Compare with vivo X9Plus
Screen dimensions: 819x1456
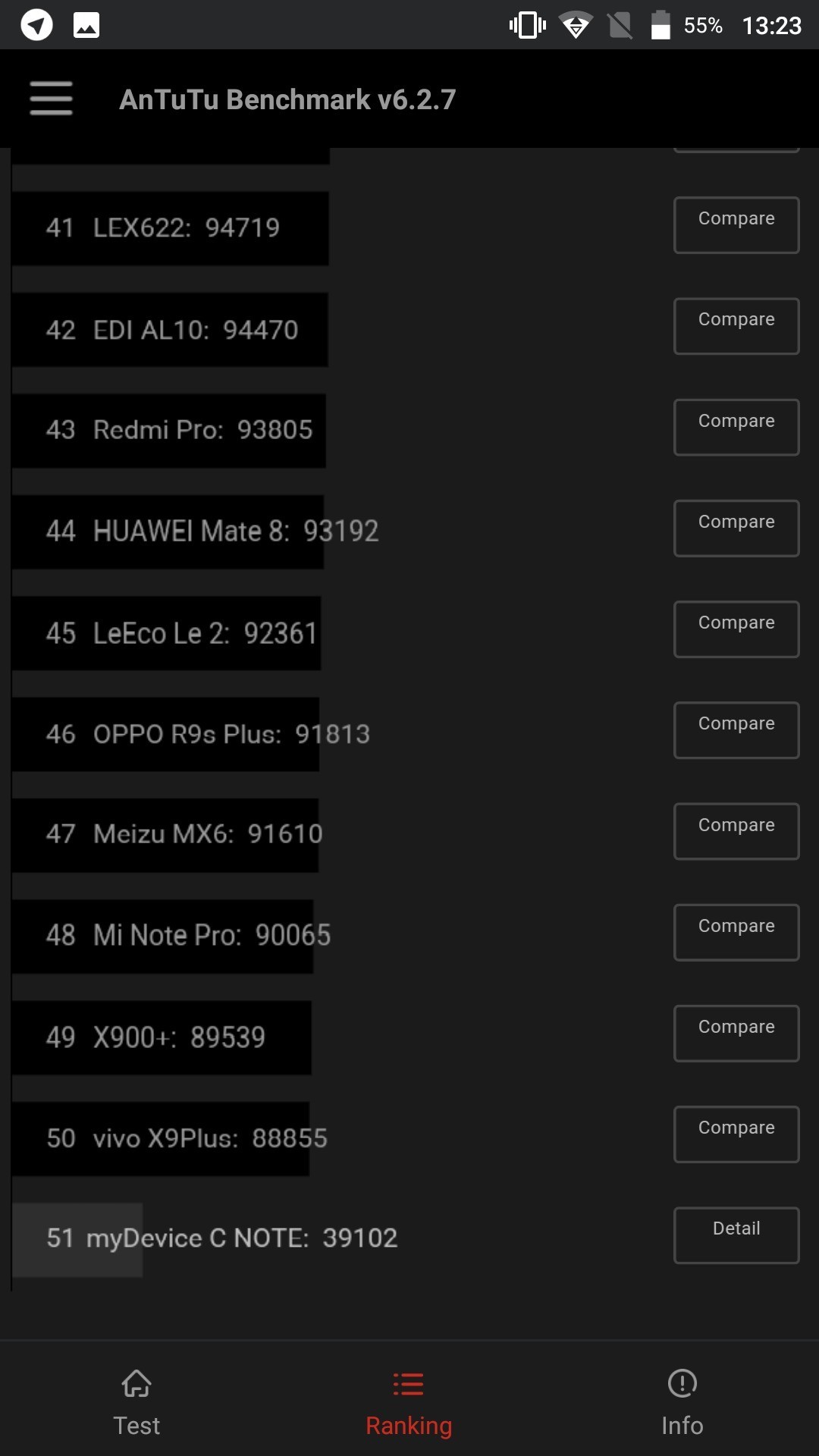[x=736, y=1134]
